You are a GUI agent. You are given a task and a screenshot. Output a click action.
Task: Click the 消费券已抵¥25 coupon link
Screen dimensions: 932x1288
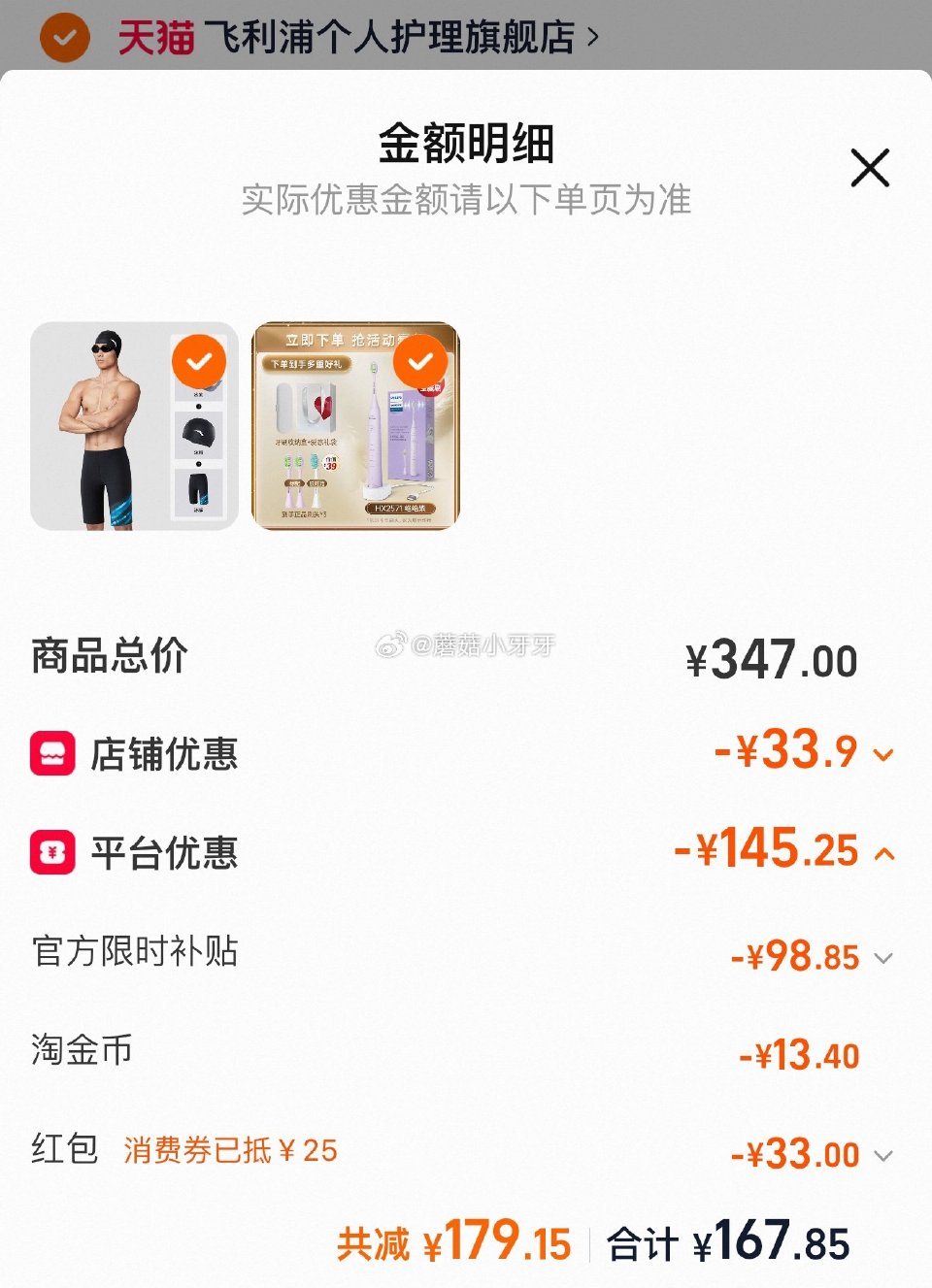pyautogui.click(x=225, y=1150)
